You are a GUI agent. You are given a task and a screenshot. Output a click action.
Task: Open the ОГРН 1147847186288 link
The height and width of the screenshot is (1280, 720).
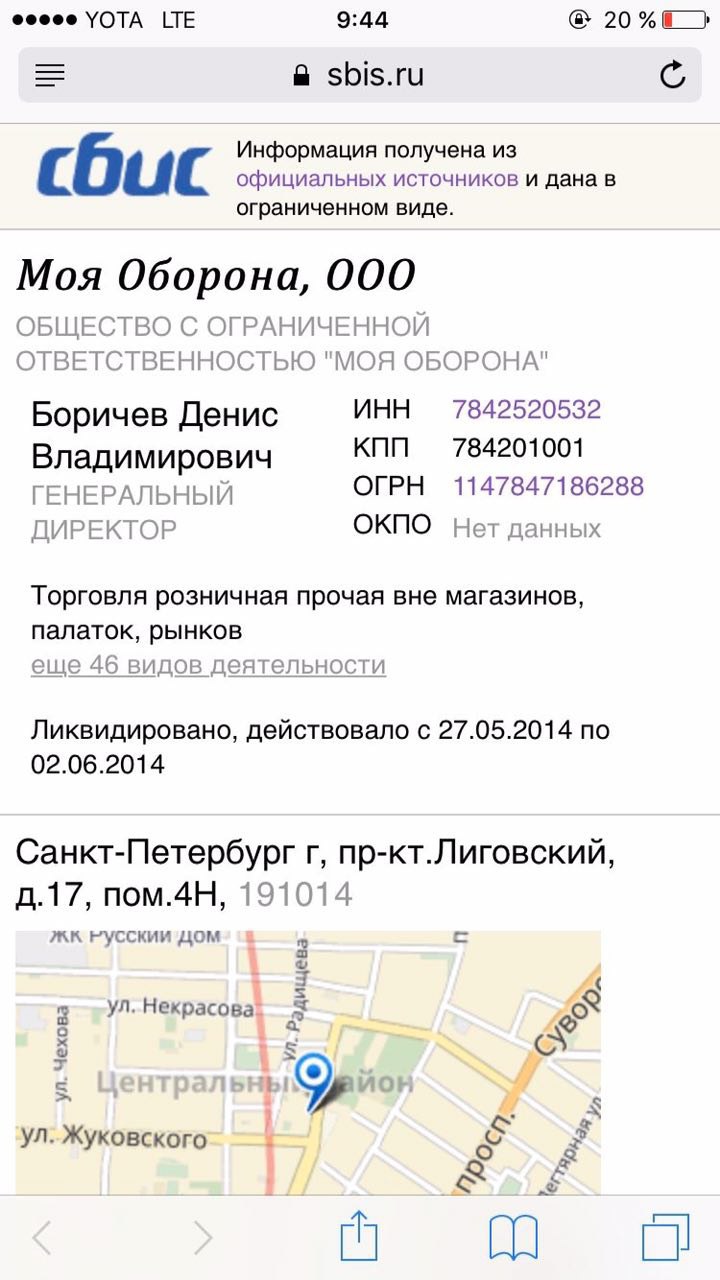[x=548, y=486]
